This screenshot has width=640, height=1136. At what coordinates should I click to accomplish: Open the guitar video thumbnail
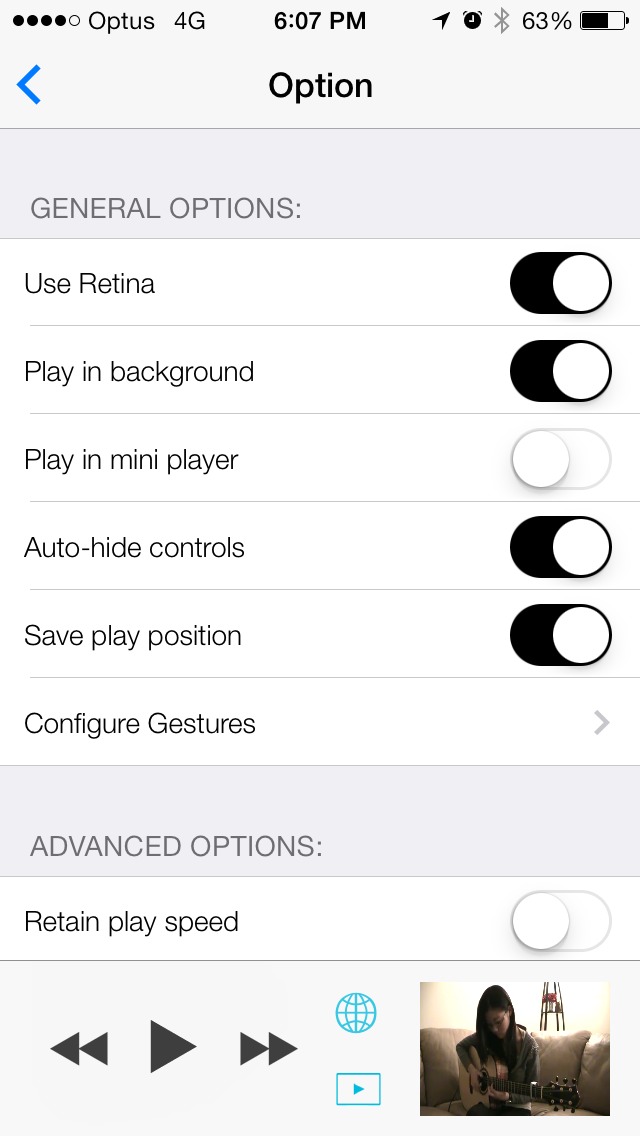tap(514, 1048)
